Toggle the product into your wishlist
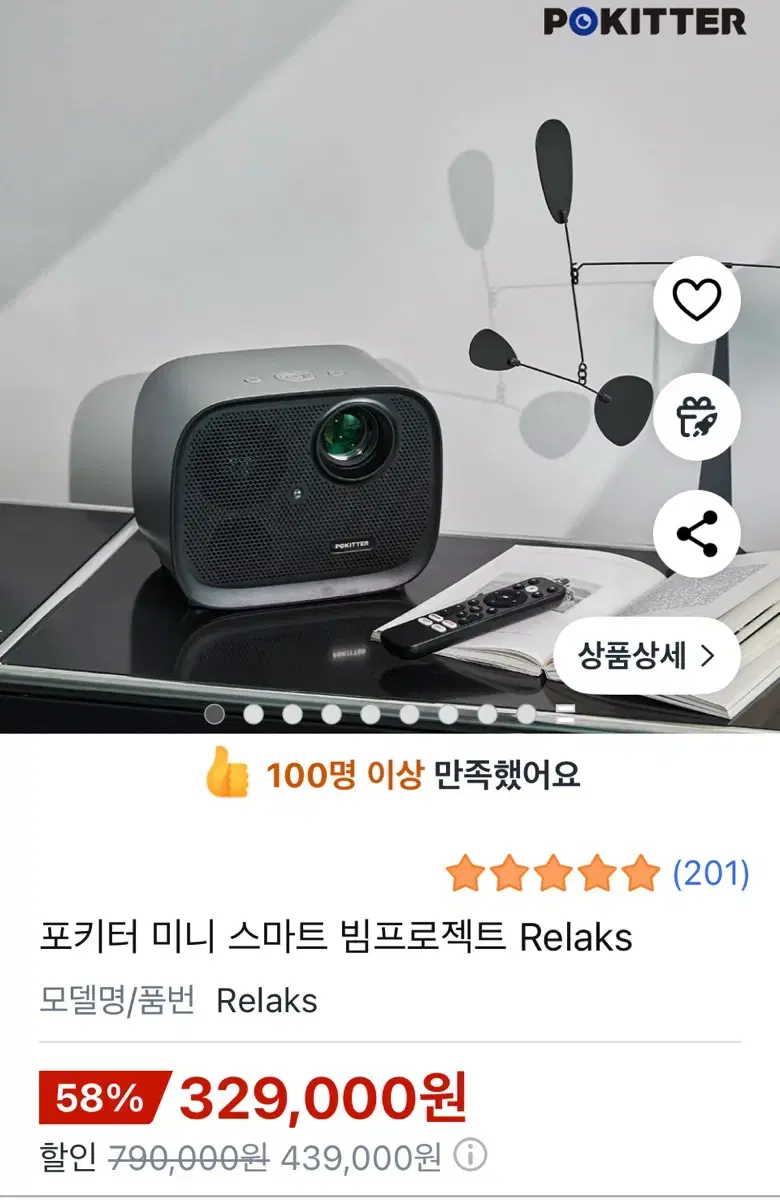 698,299
